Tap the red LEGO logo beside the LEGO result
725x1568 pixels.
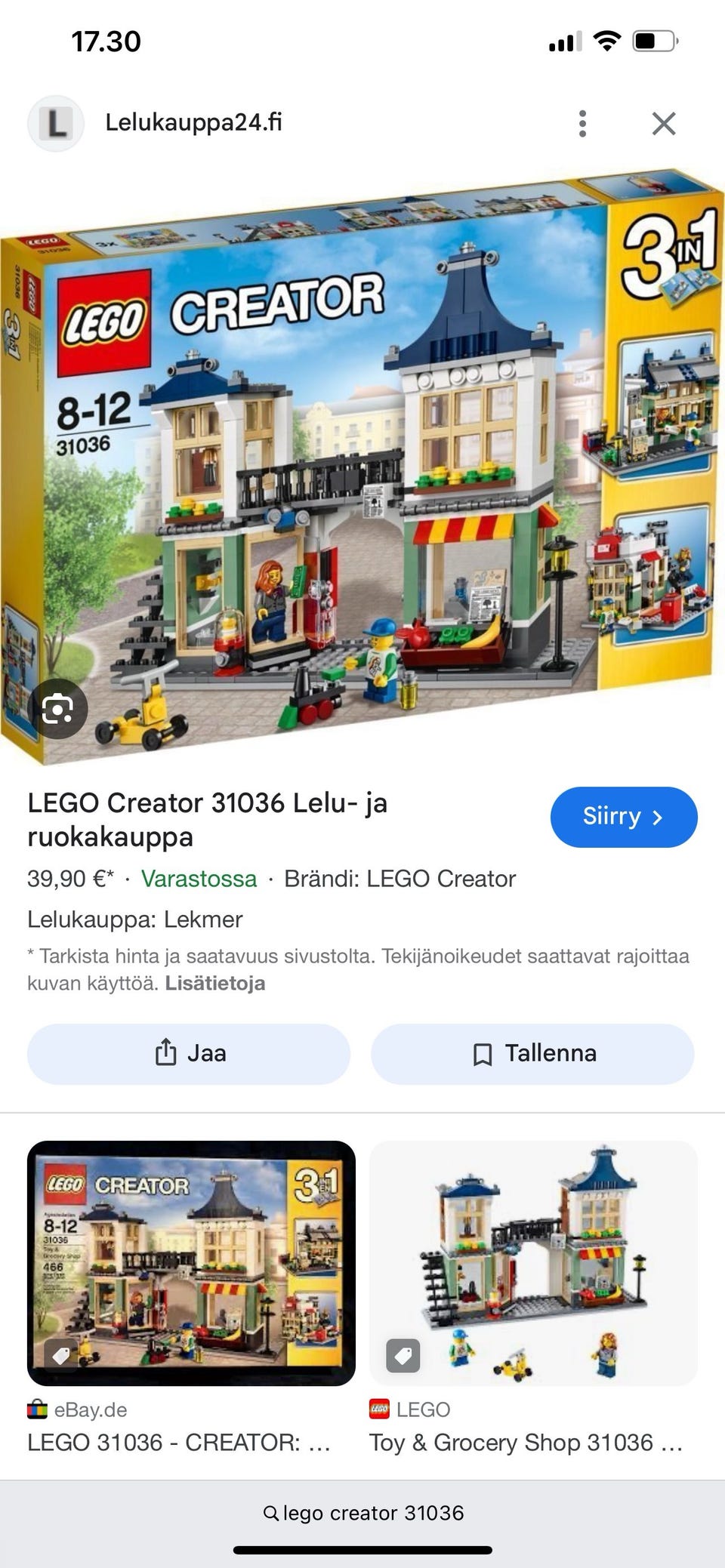tap(381, 1409)
